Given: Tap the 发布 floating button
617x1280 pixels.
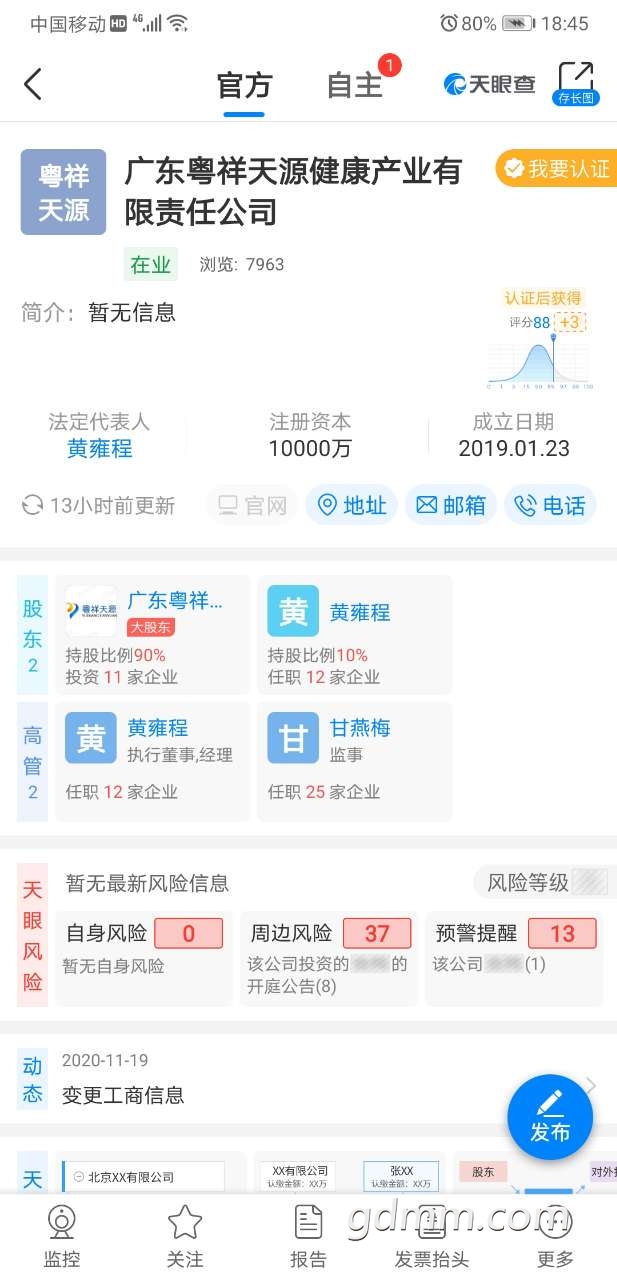Looking at the screenshot, I should 550,1116.
